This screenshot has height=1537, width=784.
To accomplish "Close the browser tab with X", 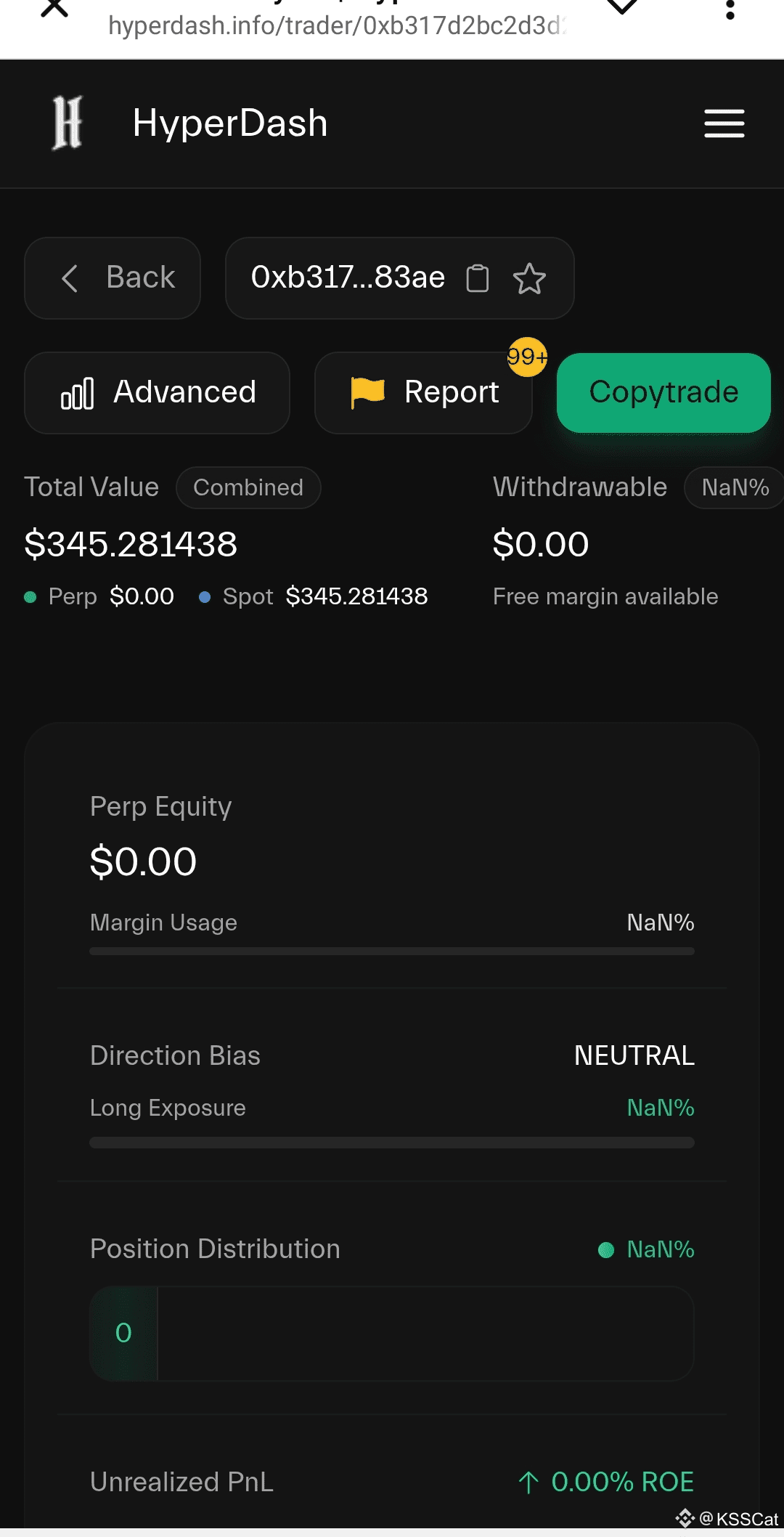I will [x=54, y=9].
